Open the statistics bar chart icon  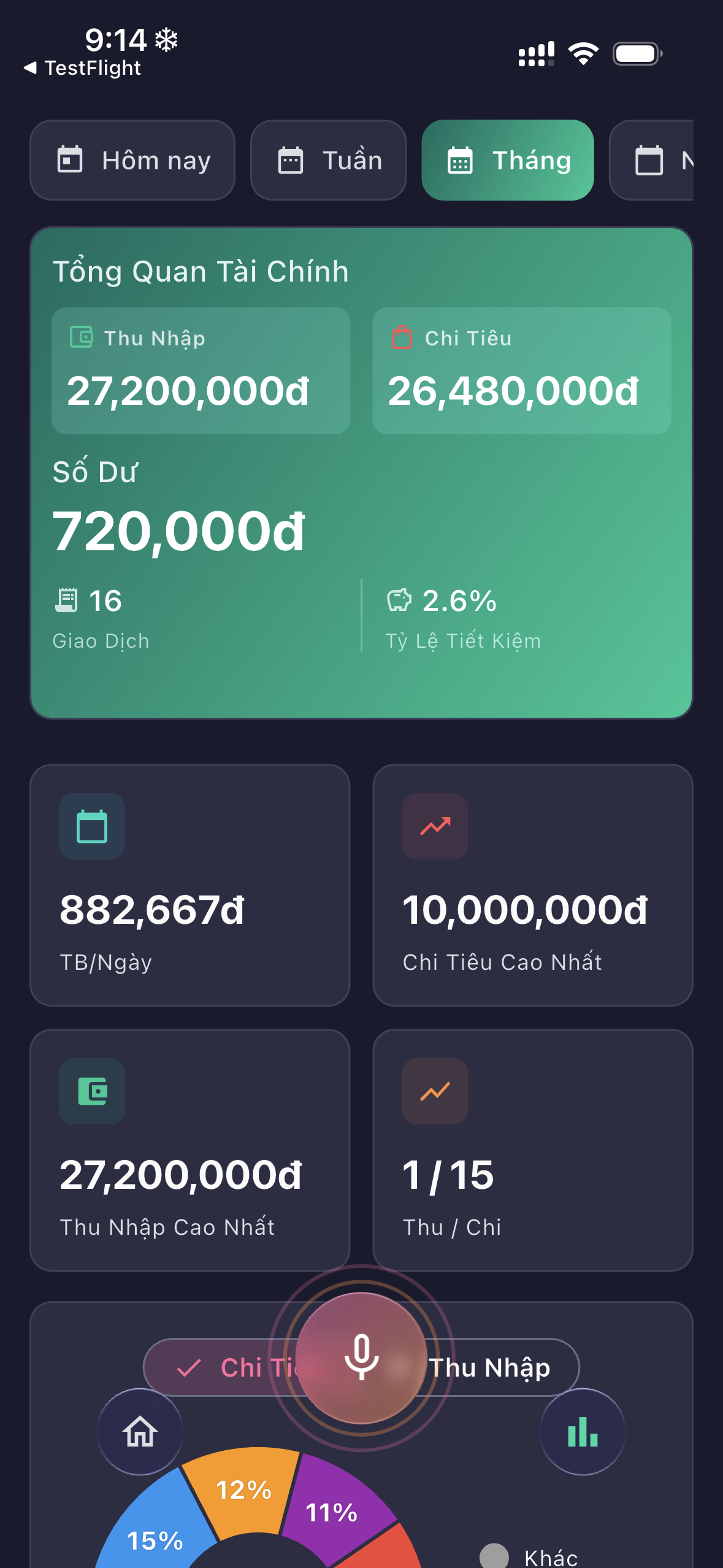(x=582, y=1431)
